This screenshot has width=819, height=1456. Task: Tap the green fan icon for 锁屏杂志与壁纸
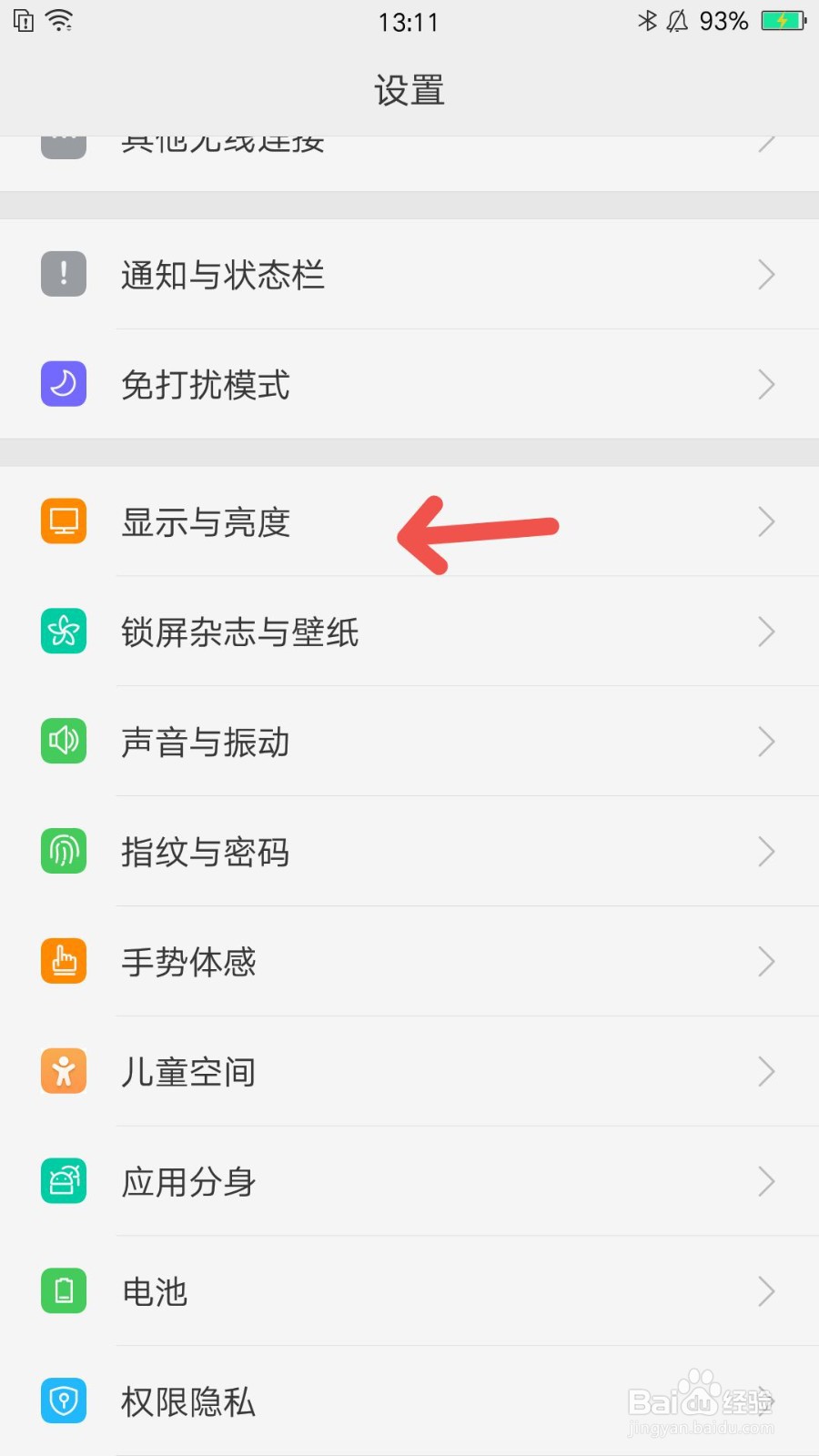(x=62, y=631)
